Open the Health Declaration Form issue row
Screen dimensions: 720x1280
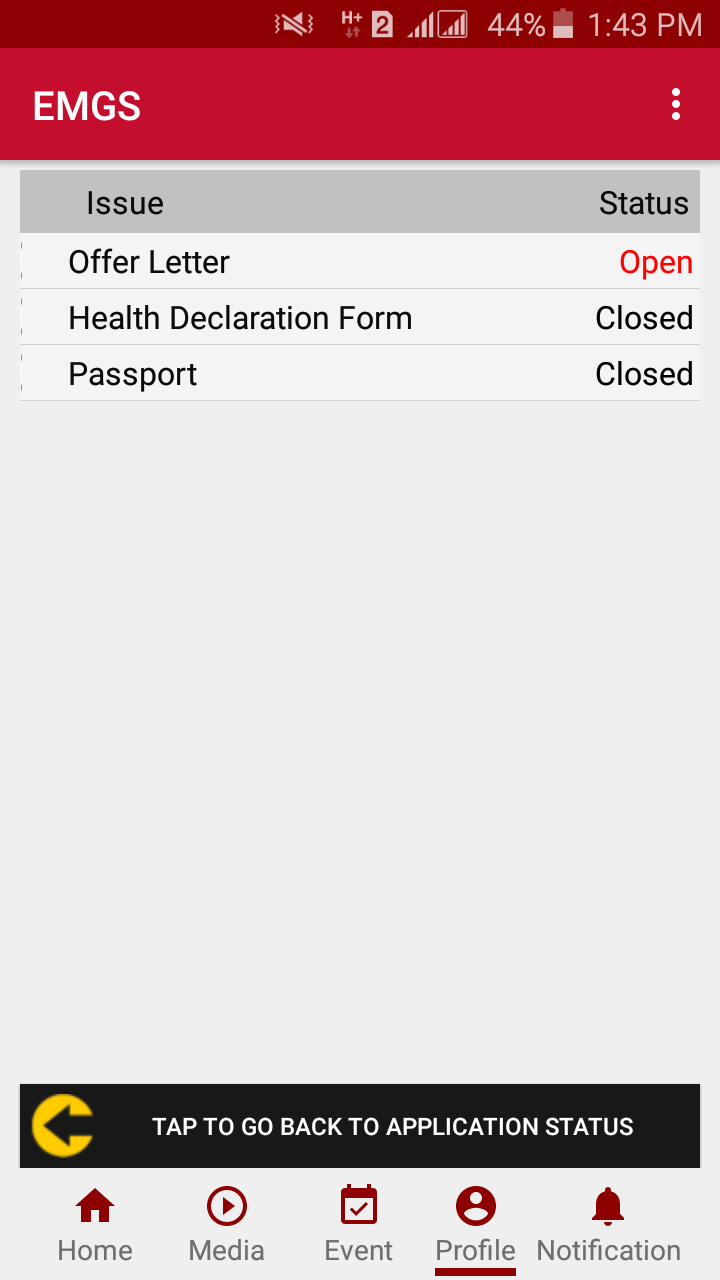360,318
